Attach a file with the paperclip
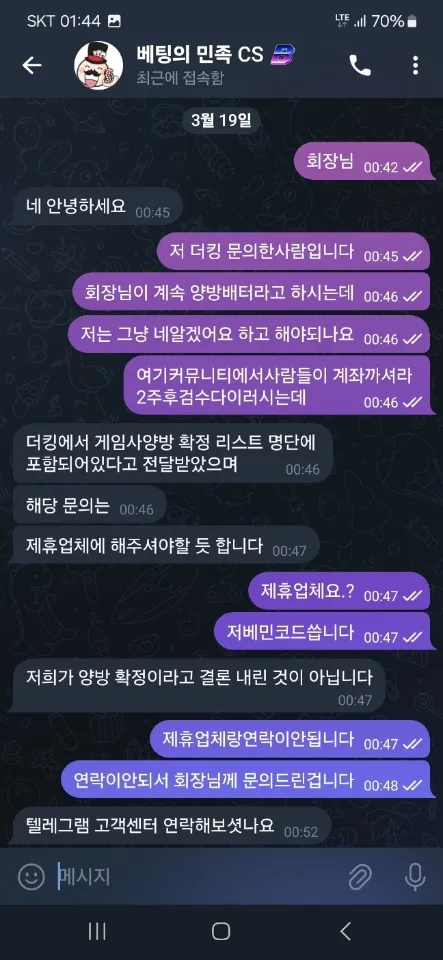 tap(360, 877)
